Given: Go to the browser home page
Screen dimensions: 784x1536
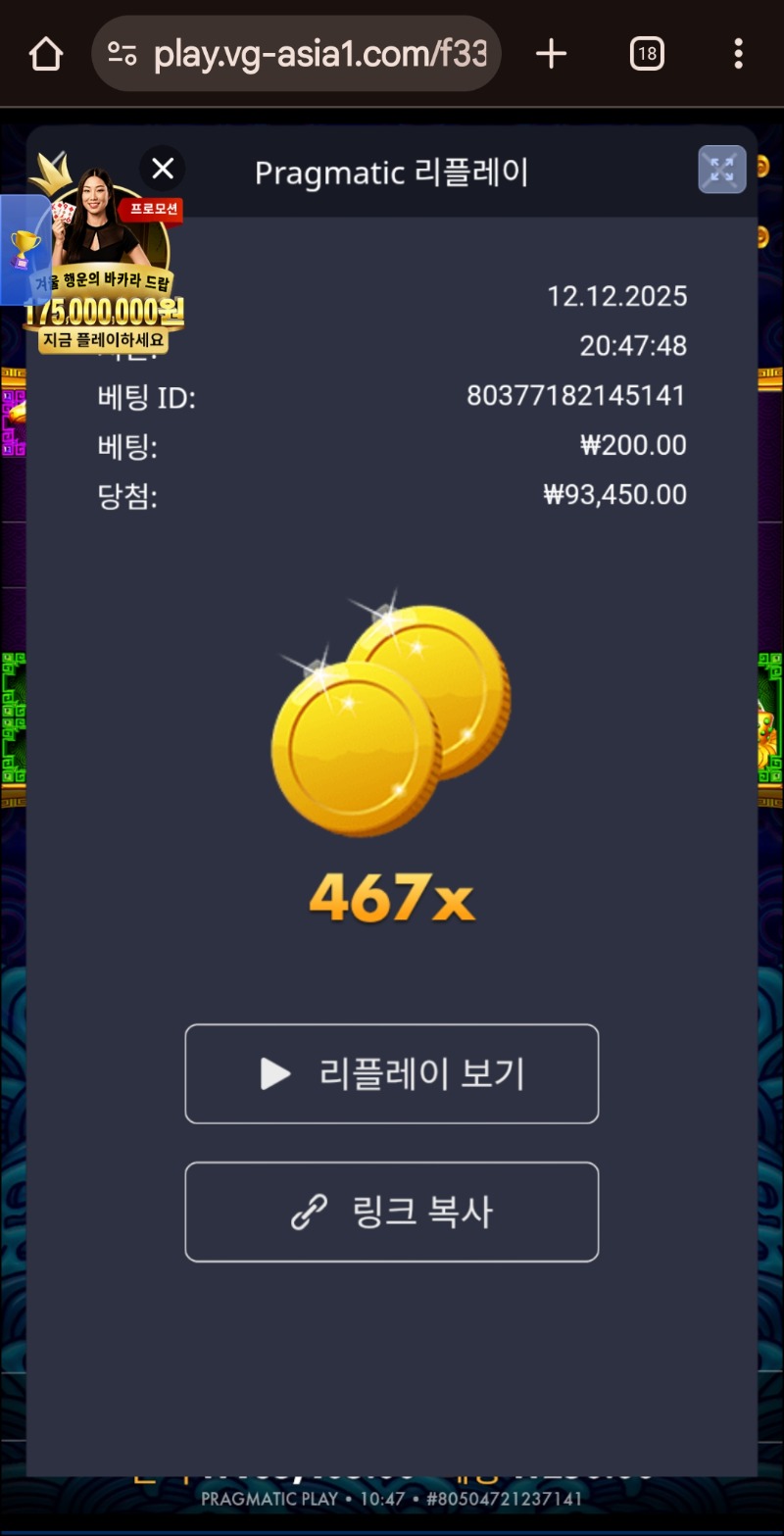Looking at the screenshot, I should point(46,54).
